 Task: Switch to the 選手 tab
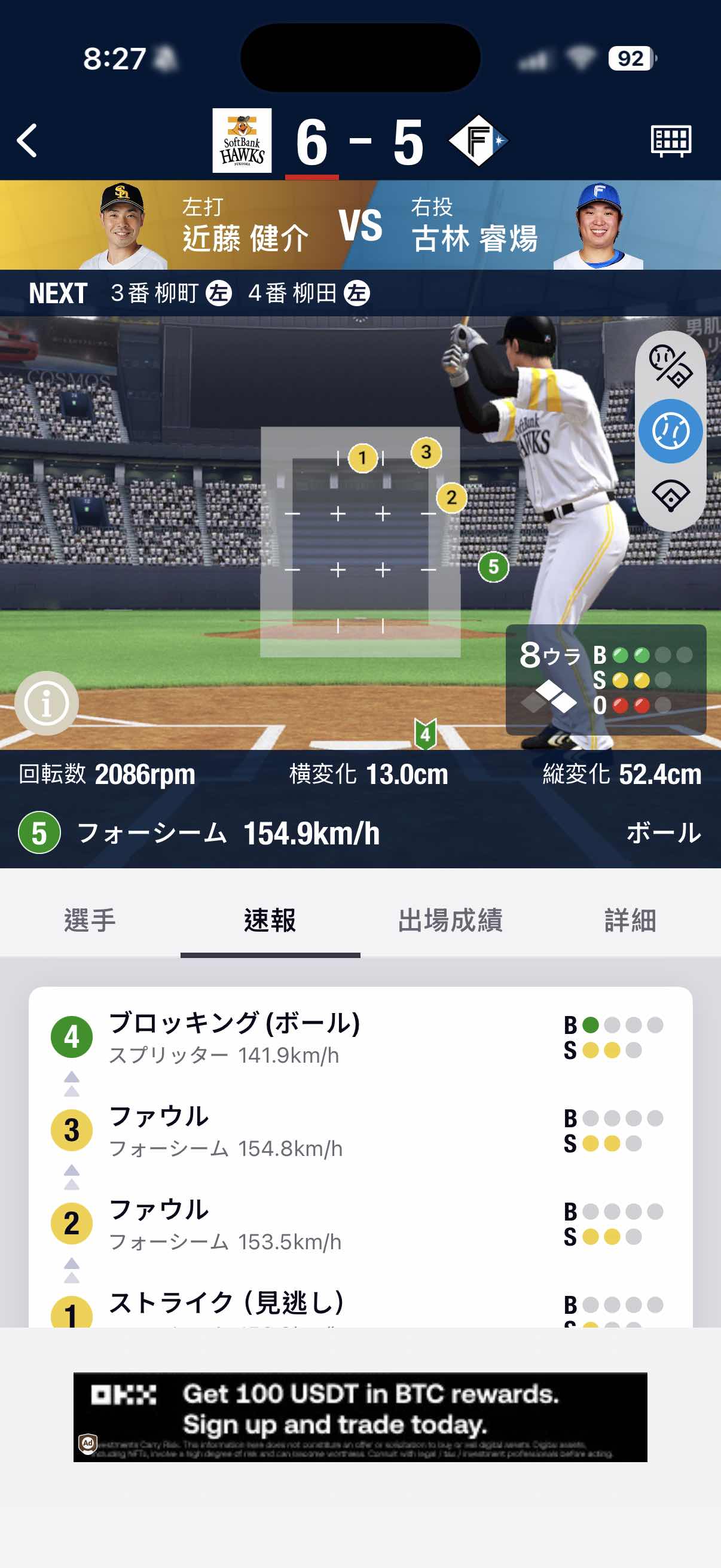tap(90, 920)
